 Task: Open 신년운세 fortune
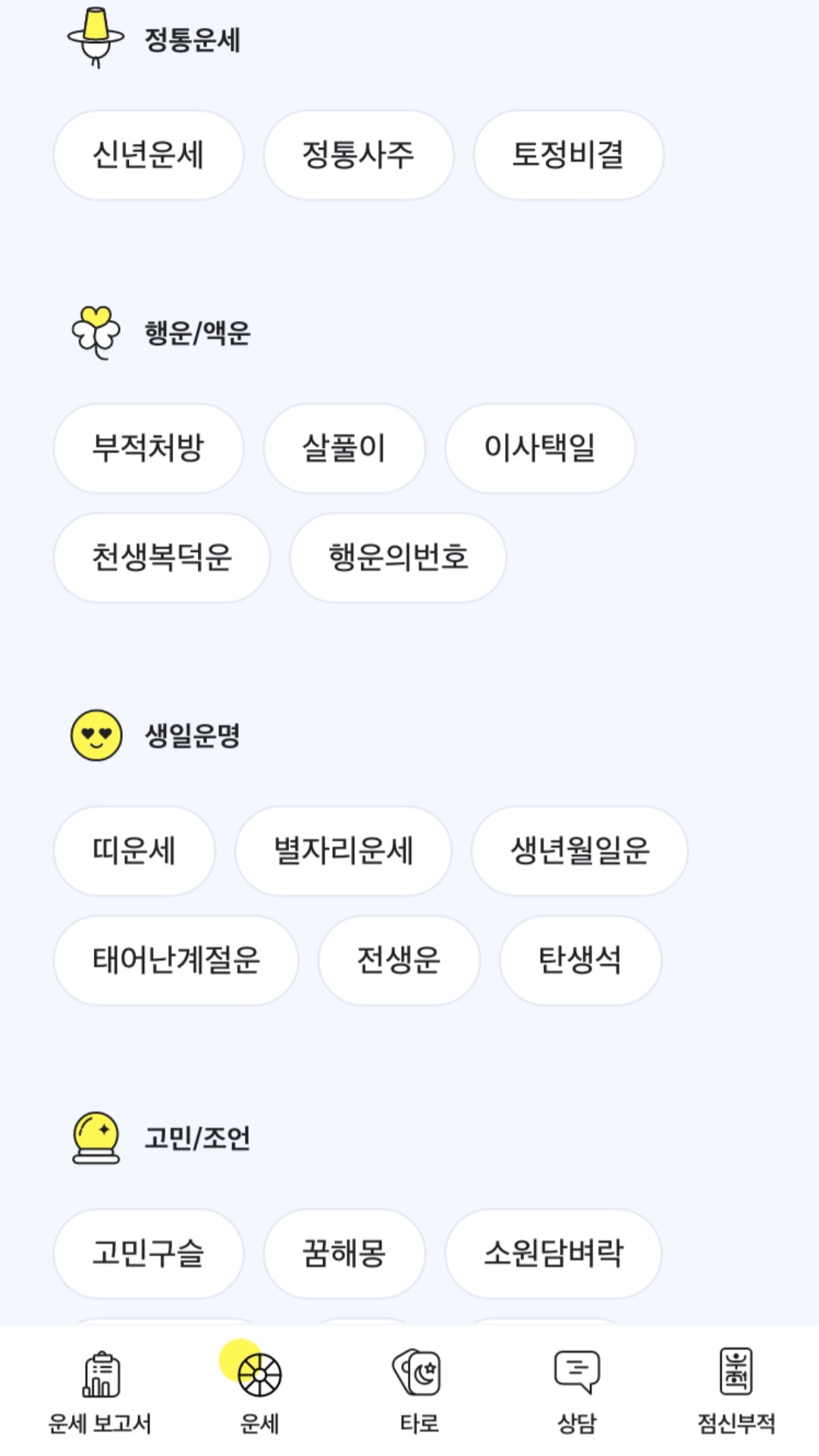coord(149,154)
